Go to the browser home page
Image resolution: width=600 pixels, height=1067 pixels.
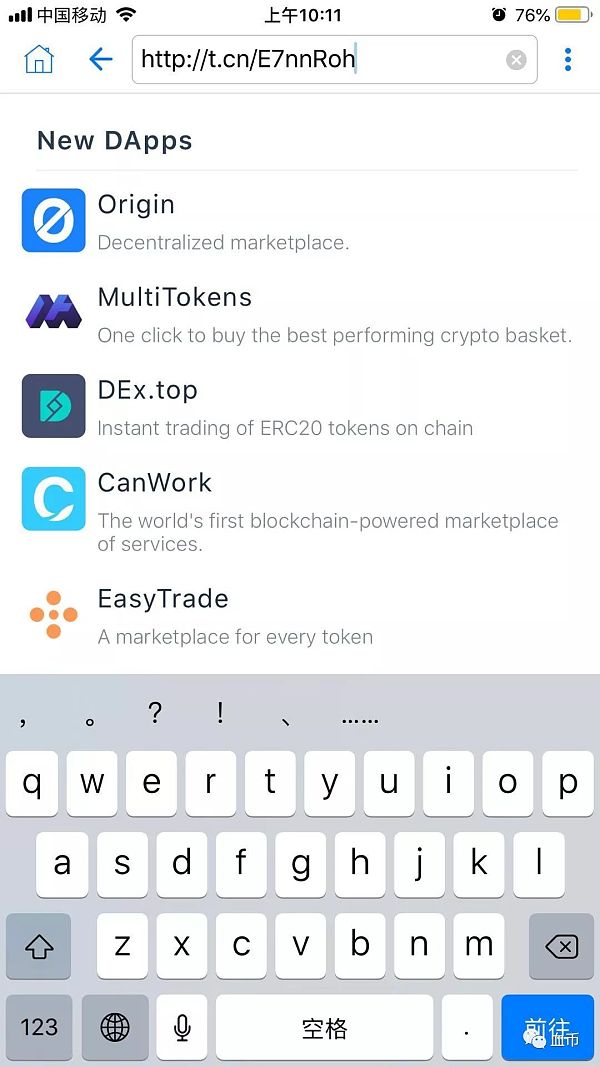[x=38, y=59]
